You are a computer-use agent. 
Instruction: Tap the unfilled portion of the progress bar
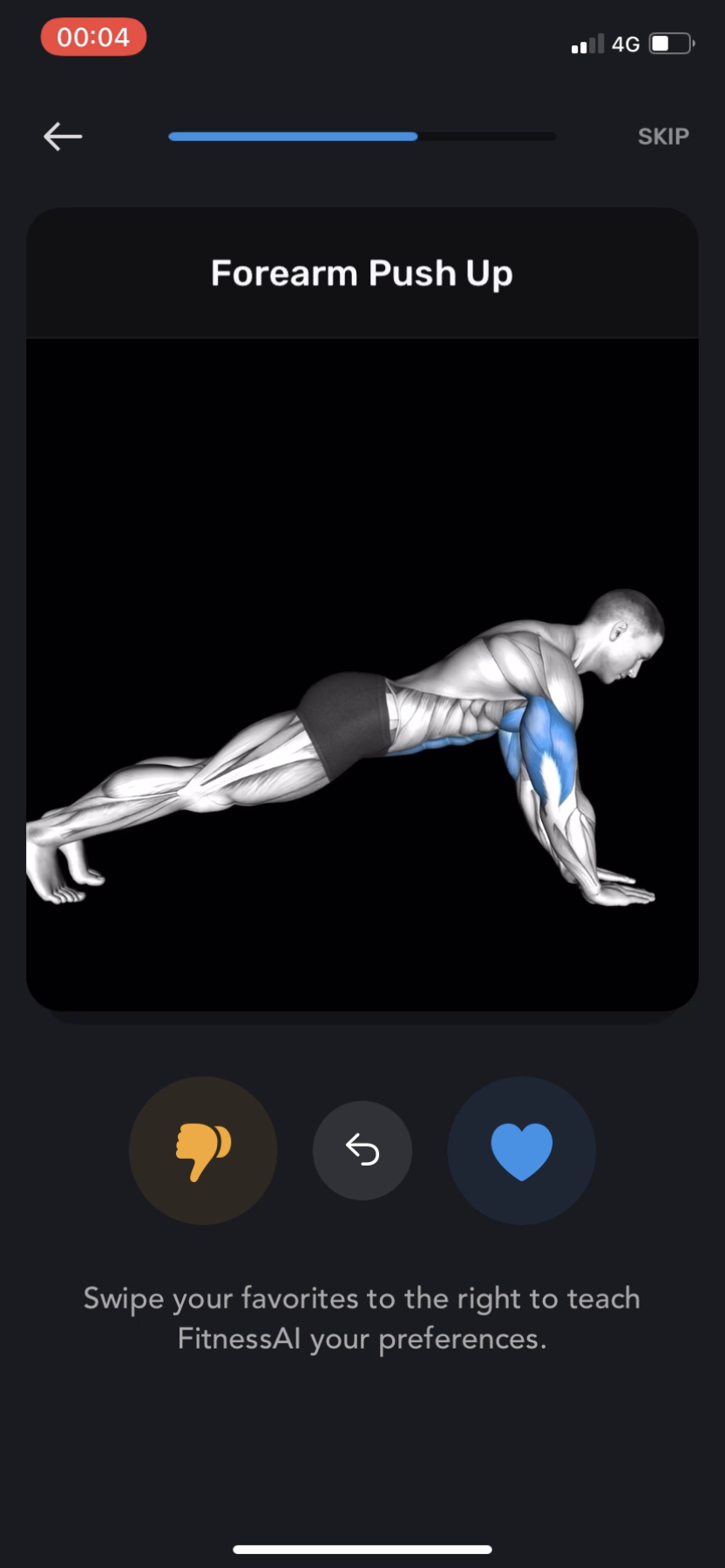(488, 136)
